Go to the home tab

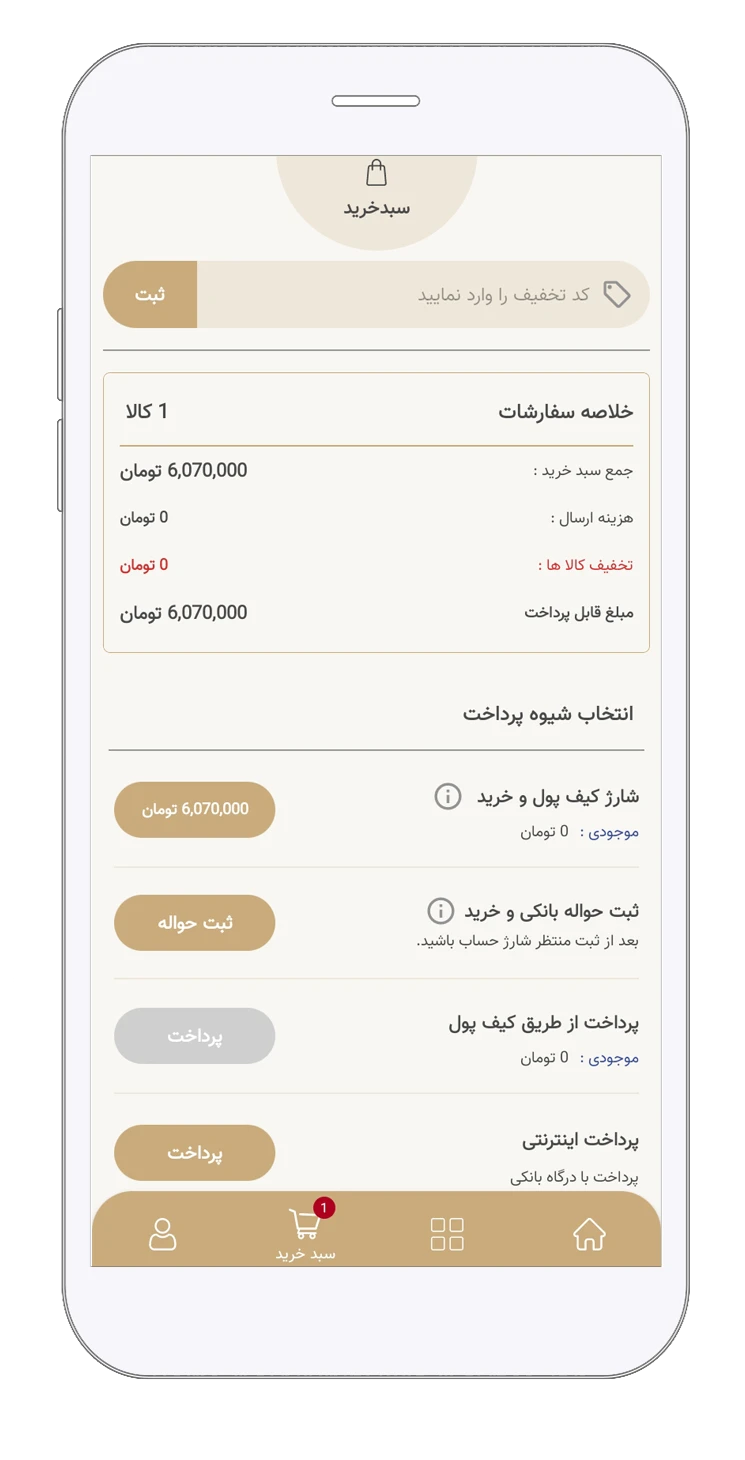pos(589,1234)
